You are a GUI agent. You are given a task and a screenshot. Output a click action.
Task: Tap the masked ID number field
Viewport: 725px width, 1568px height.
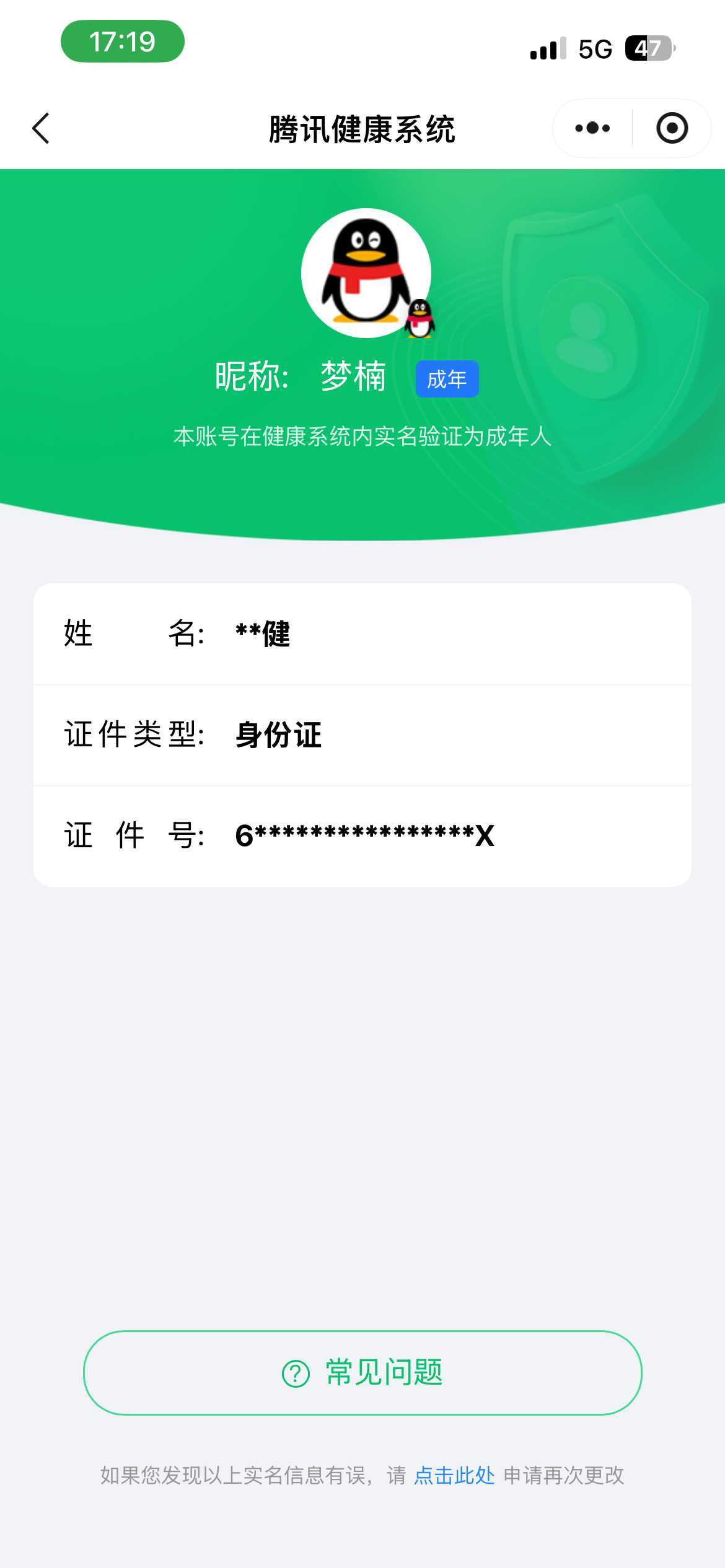point(363,836)
